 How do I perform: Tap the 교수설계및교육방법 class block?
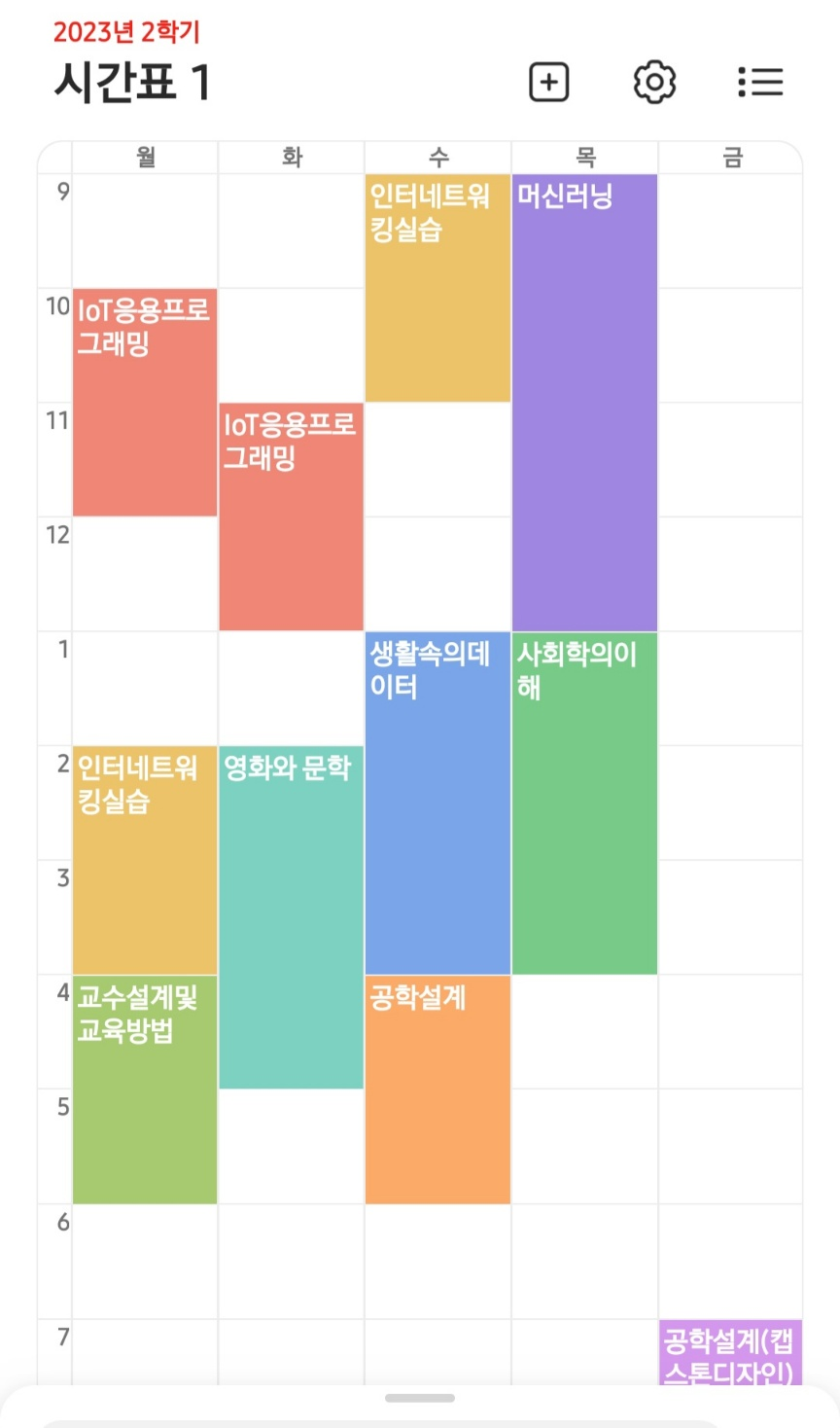(x=145, y=1089)
